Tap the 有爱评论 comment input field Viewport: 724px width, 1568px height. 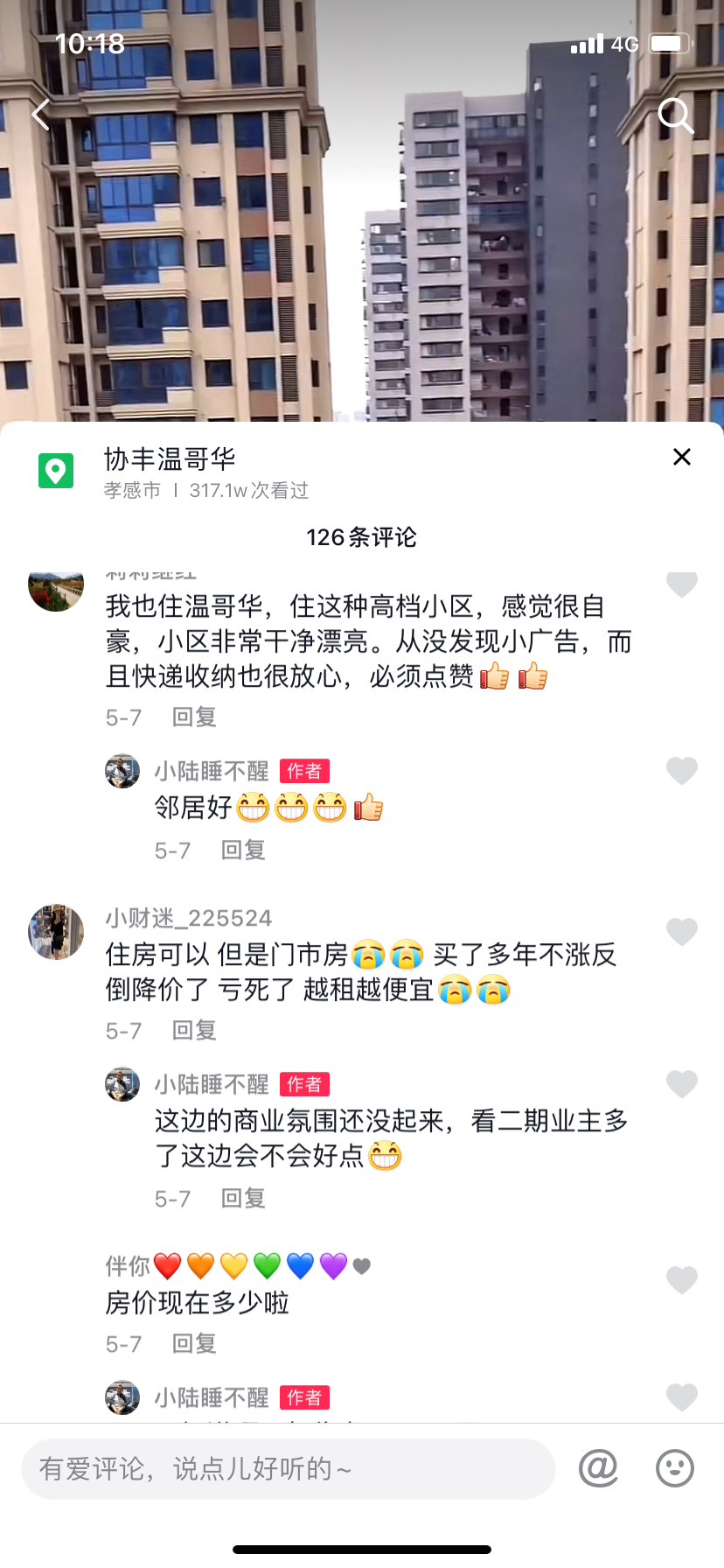(289, 1469)
